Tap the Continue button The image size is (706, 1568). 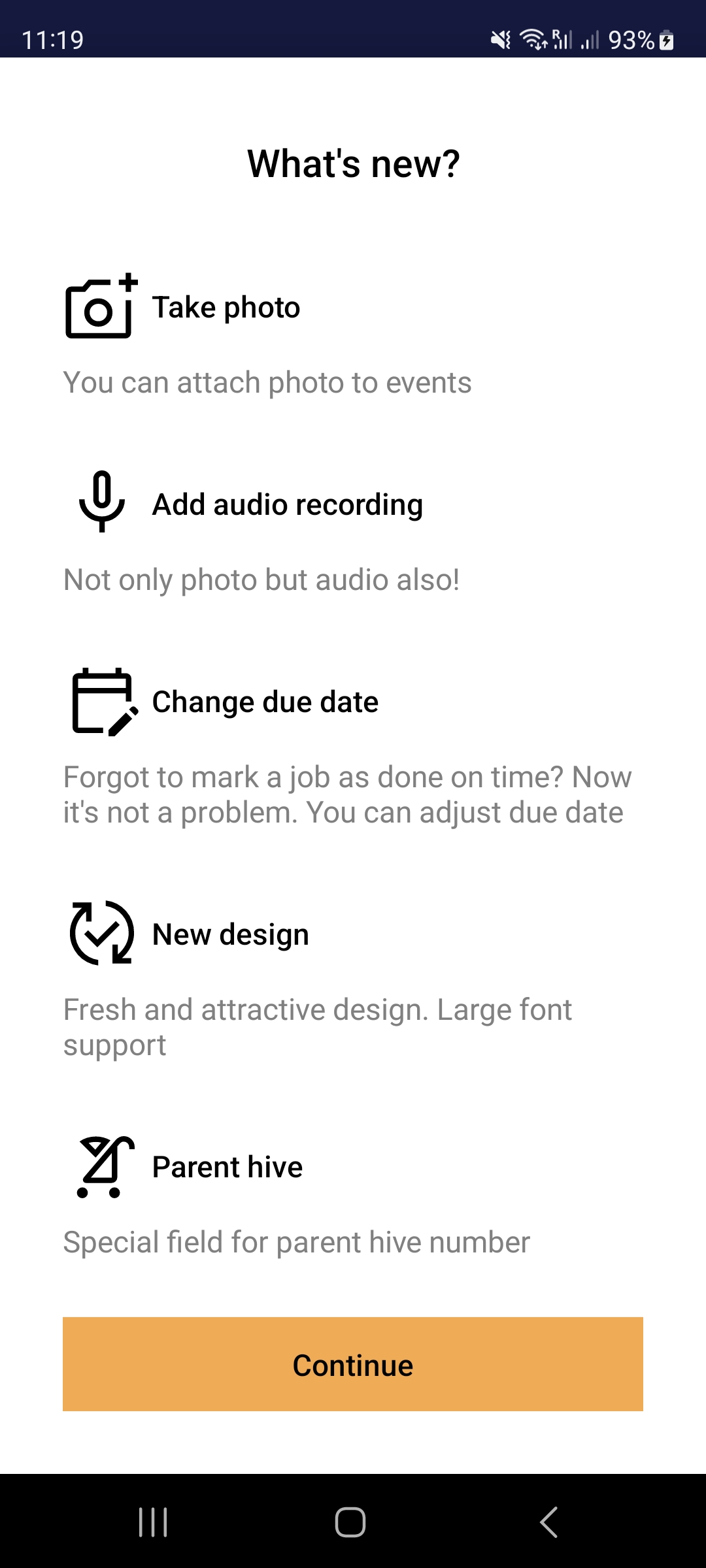coord(353,1364)
